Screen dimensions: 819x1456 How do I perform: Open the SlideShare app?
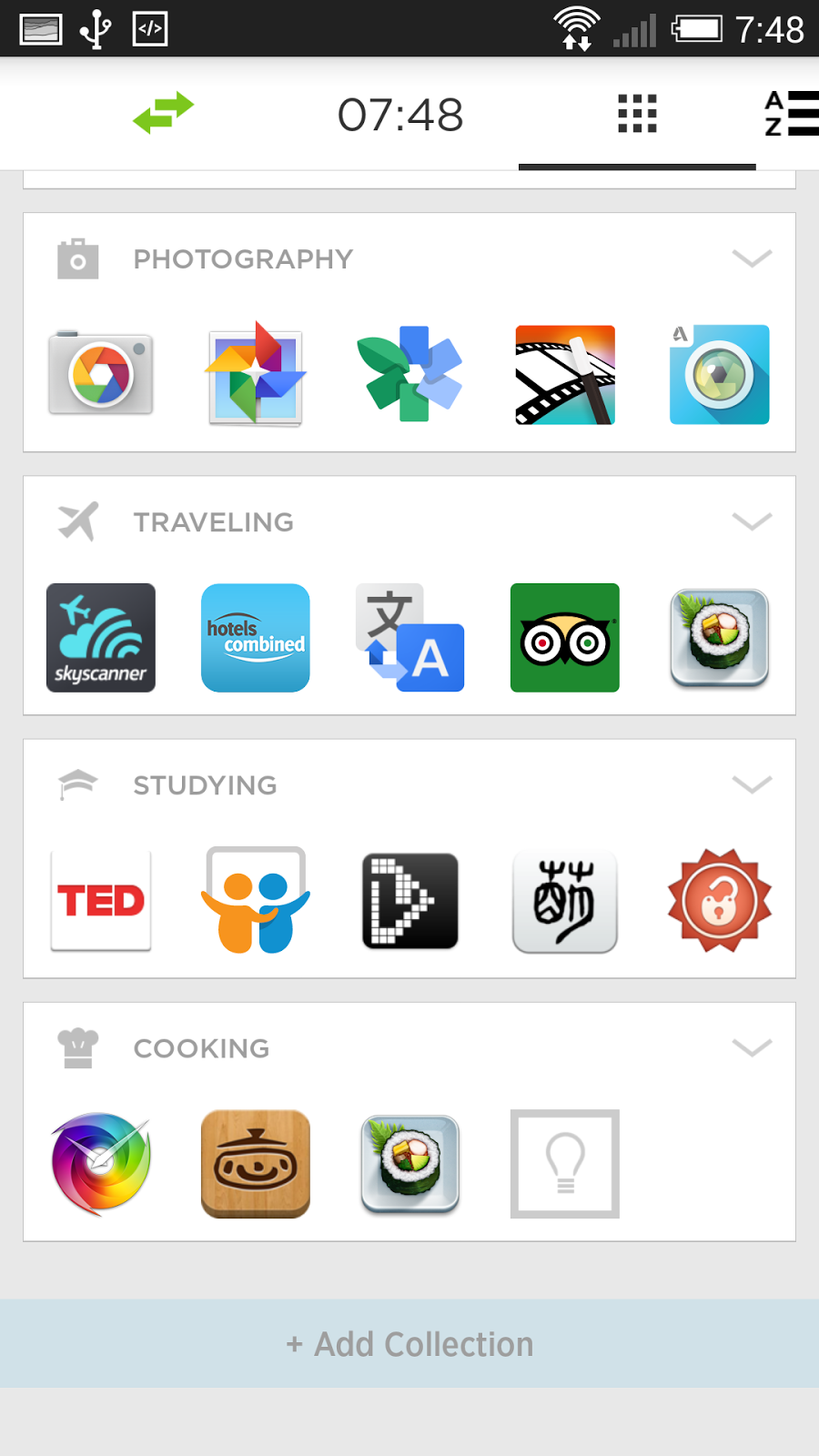click(256, 901)
